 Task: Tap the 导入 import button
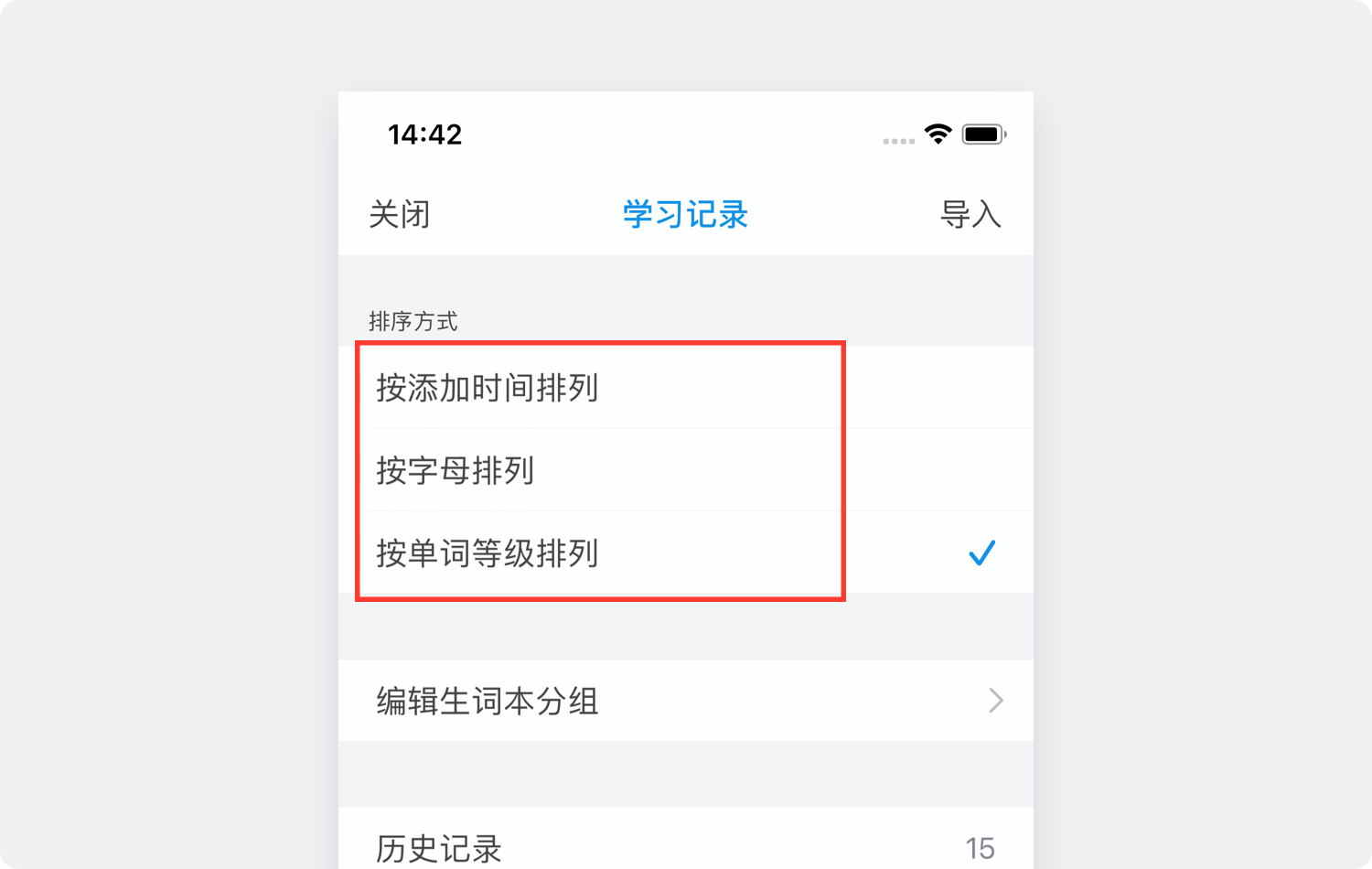[970, 215]
